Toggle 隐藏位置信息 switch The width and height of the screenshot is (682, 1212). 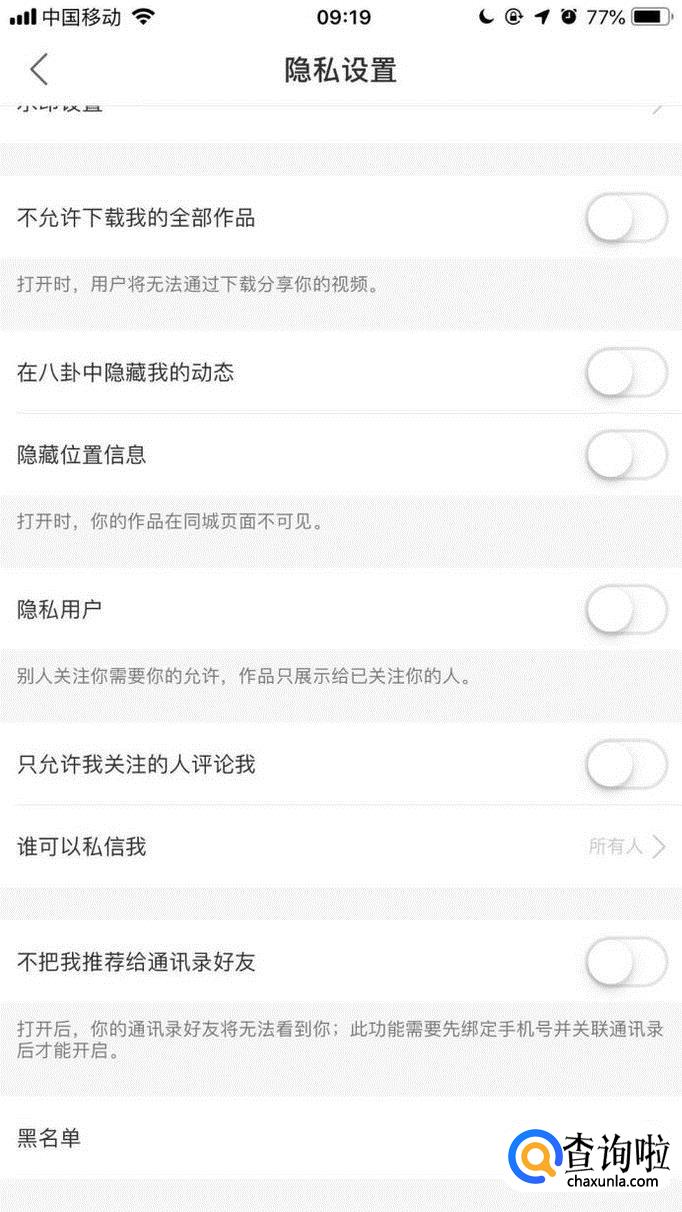(626, 455)
